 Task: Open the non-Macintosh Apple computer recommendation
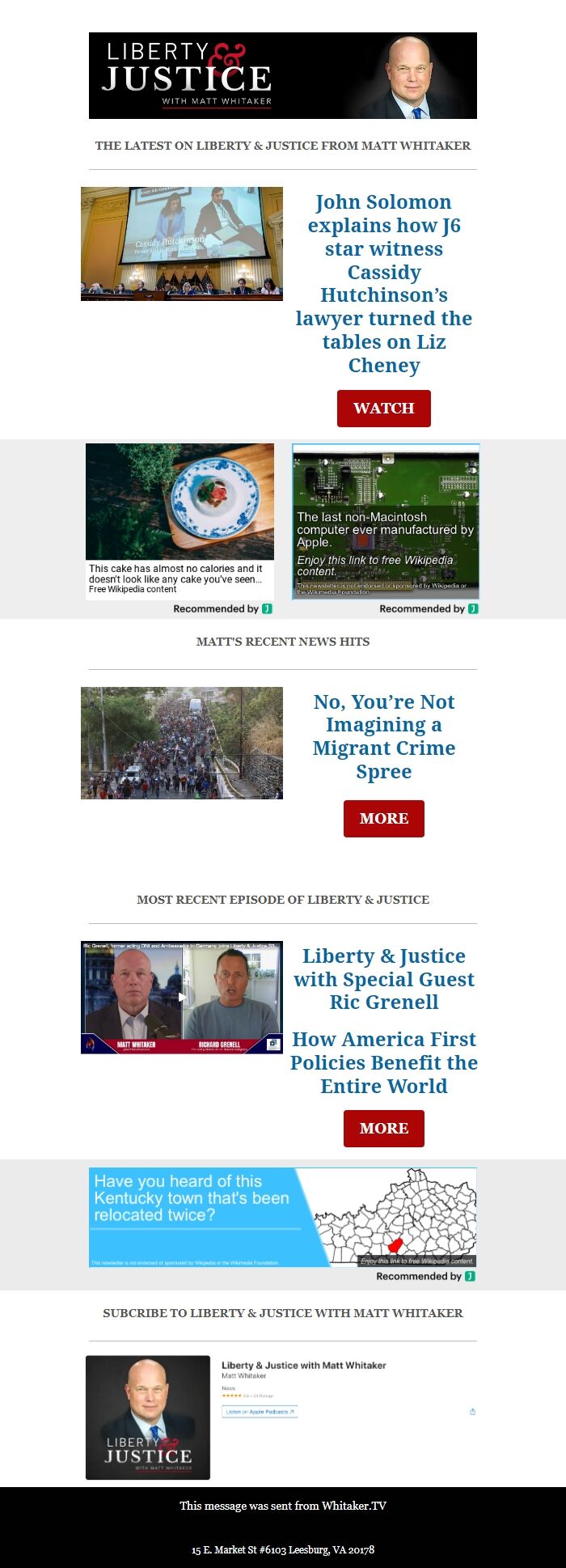(386, 519)
